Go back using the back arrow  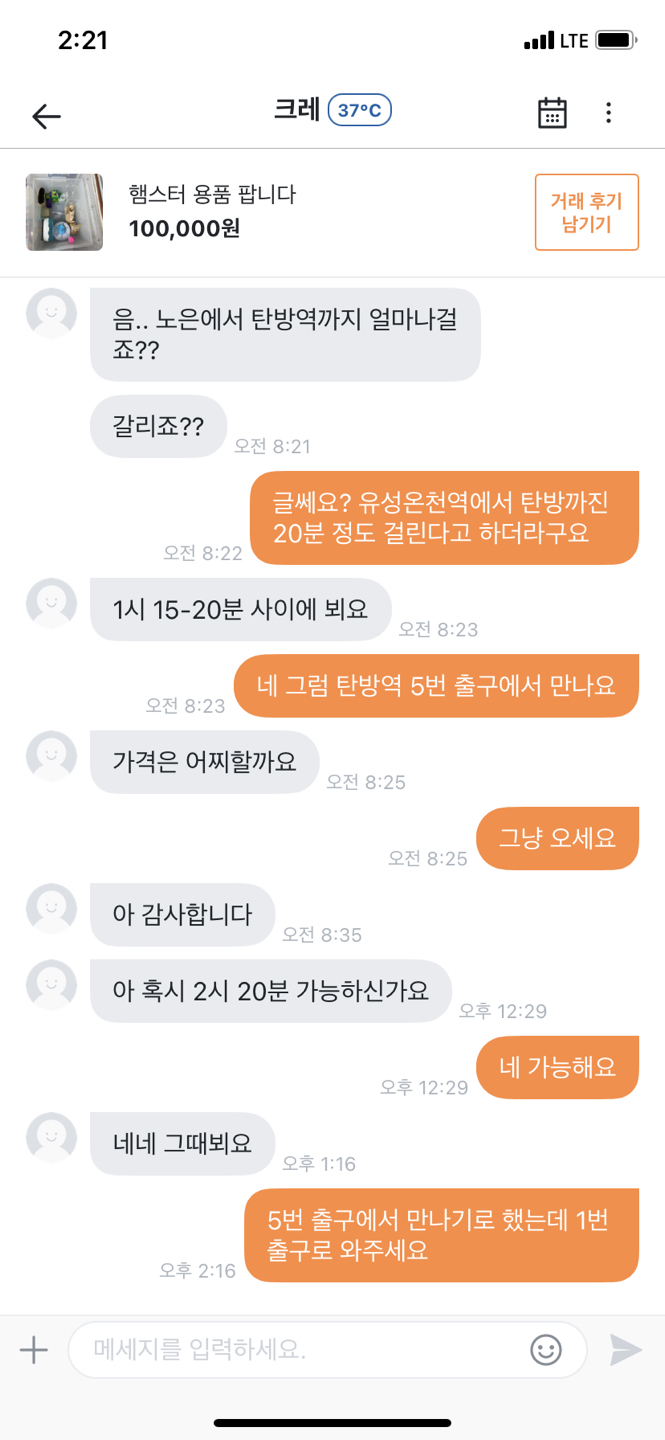(46, 116)
